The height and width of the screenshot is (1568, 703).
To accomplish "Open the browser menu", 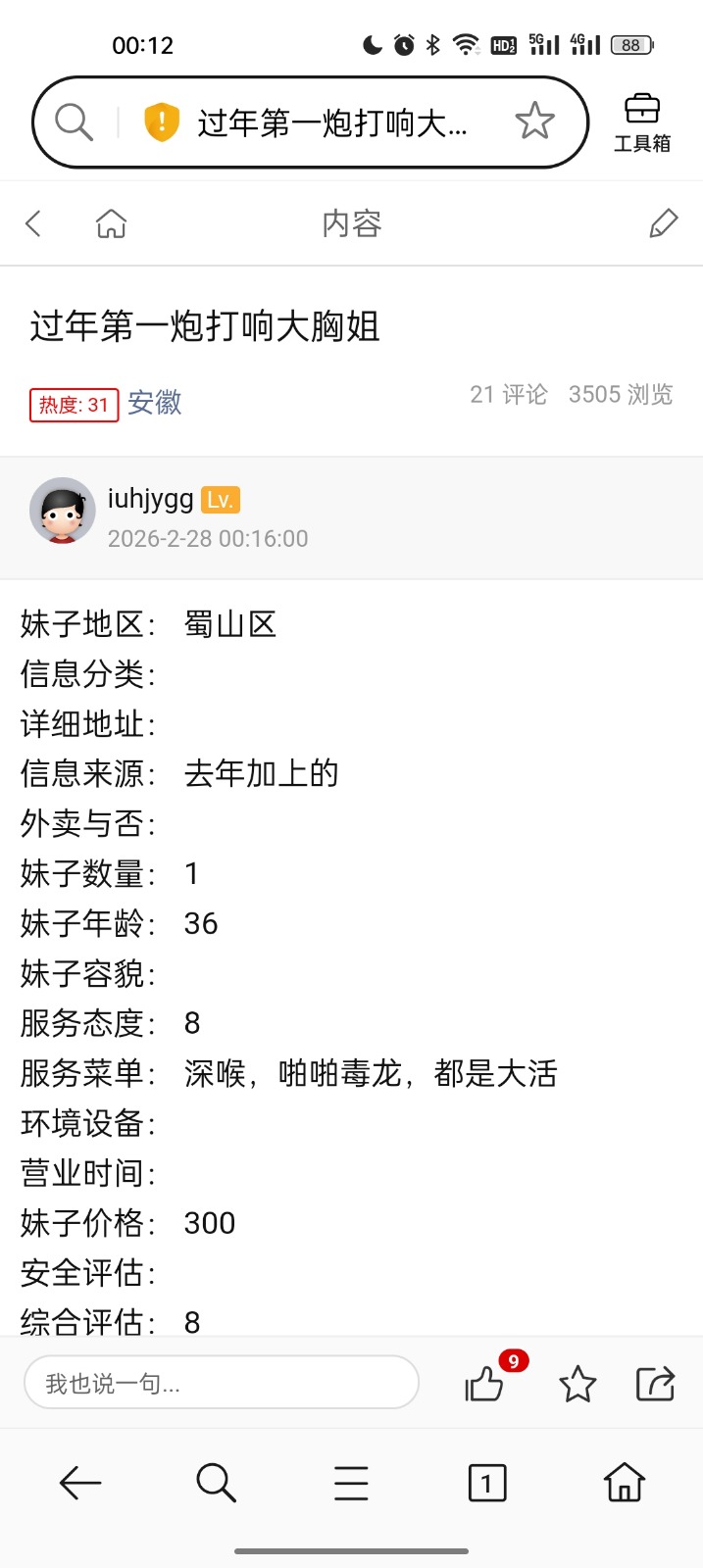I will click(x=351, y=1483).
